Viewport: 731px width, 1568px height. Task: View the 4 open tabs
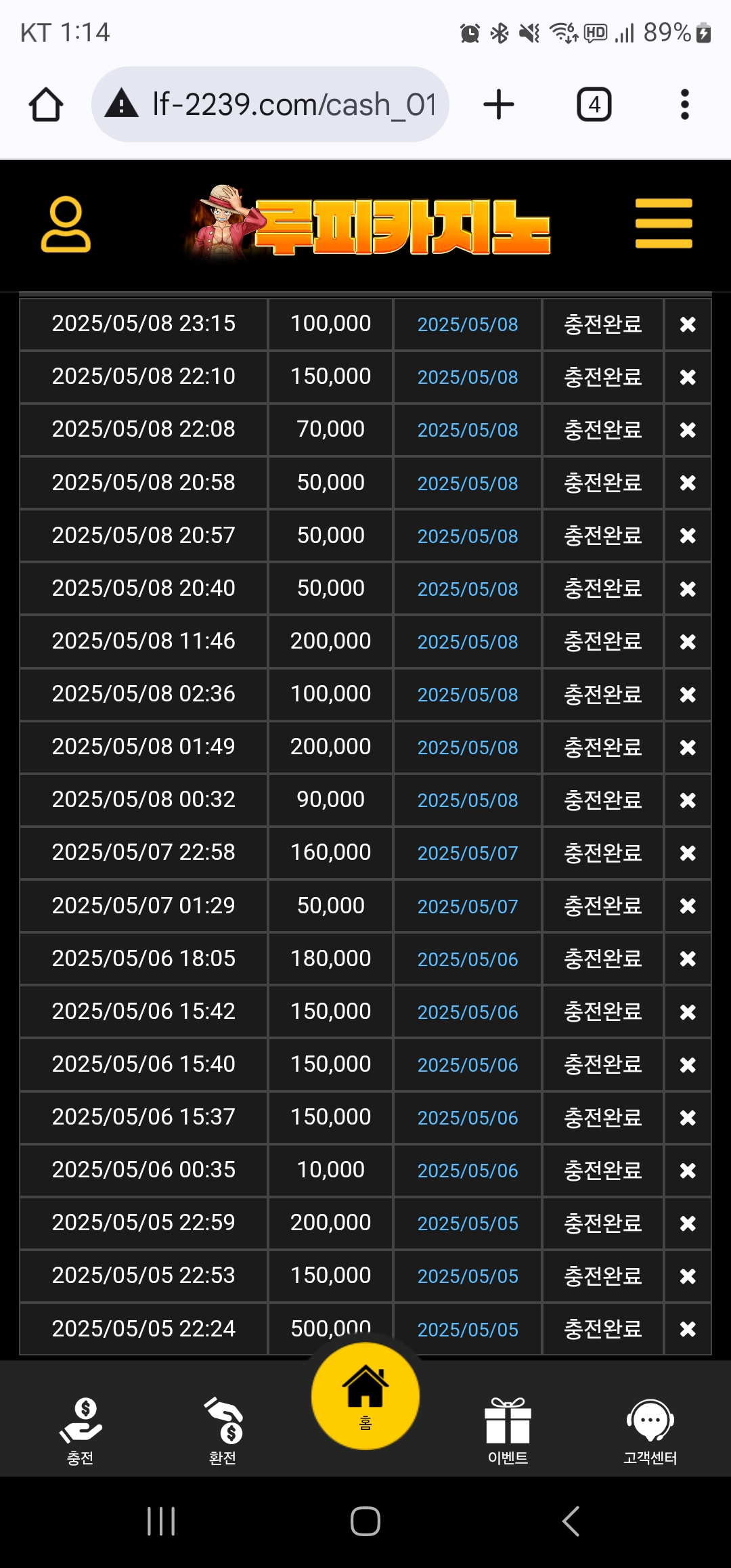tap(594, 105)
